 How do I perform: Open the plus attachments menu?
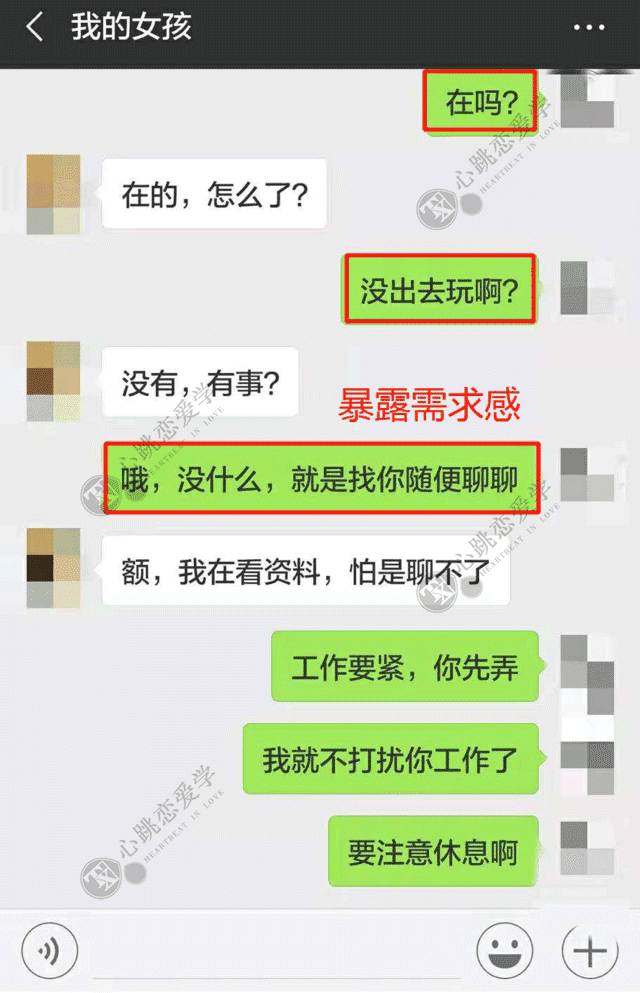click(590, 949)
